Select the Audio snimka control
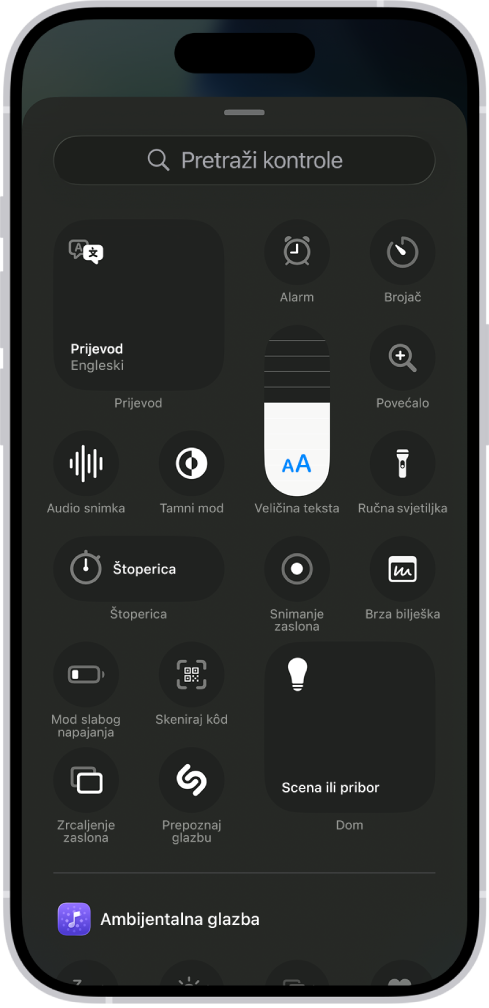The width and height of the screenshot is (489, 1008). coord(85,463)
